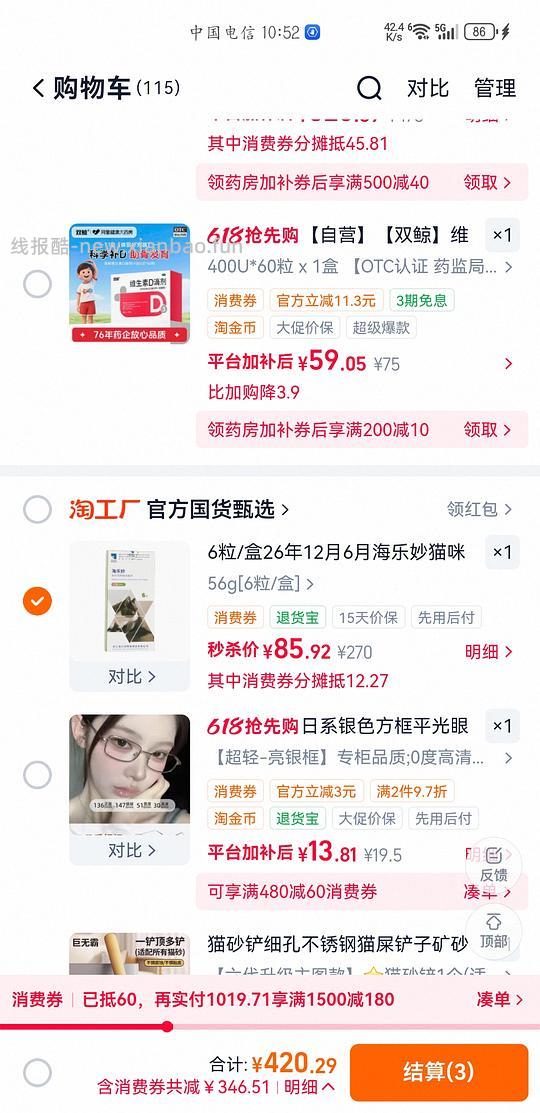Select the 日系银色方框平光眼 glasses checkbox

click(x=37, y=775)
